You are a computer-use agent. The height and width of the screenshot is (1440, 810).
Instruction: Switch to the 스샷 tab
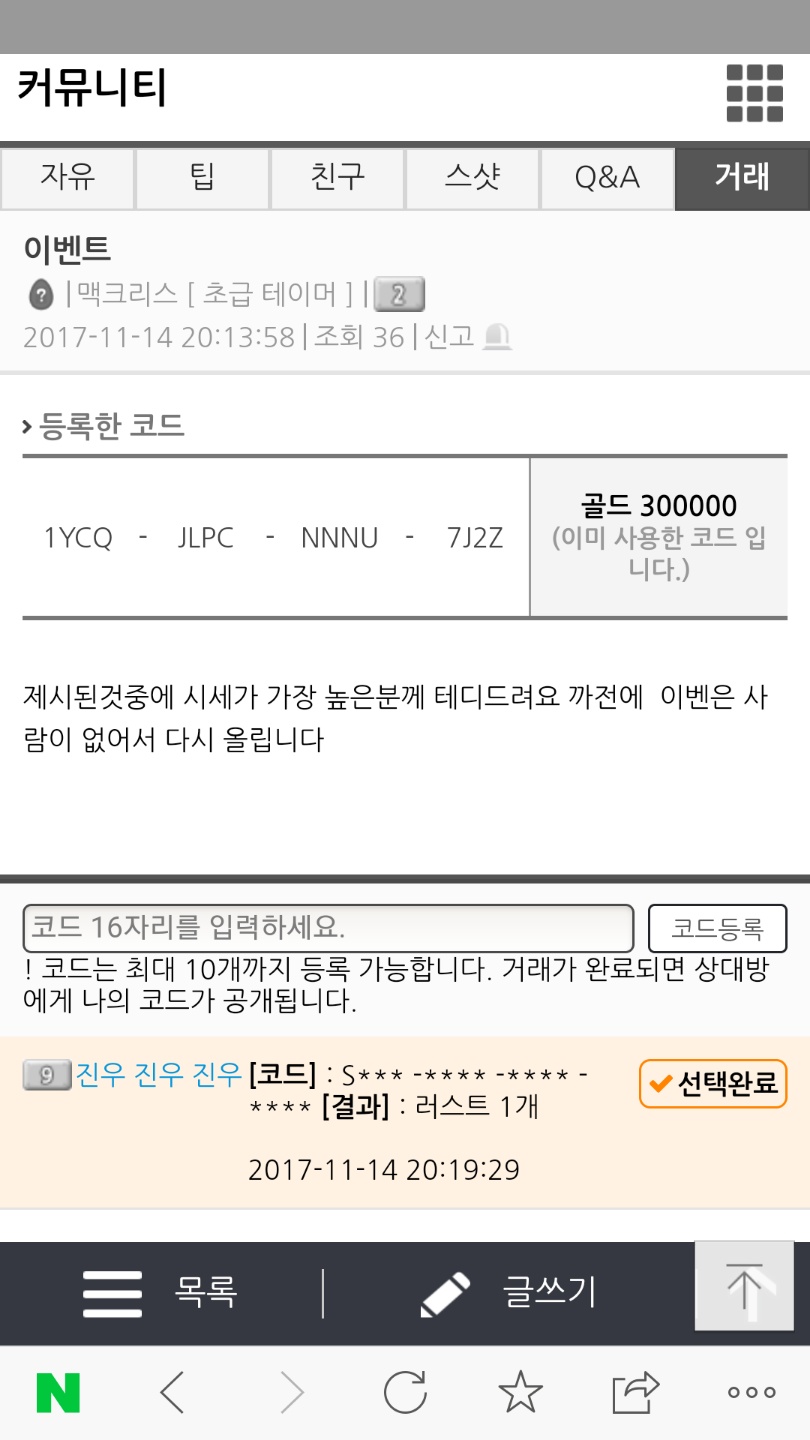472,178
